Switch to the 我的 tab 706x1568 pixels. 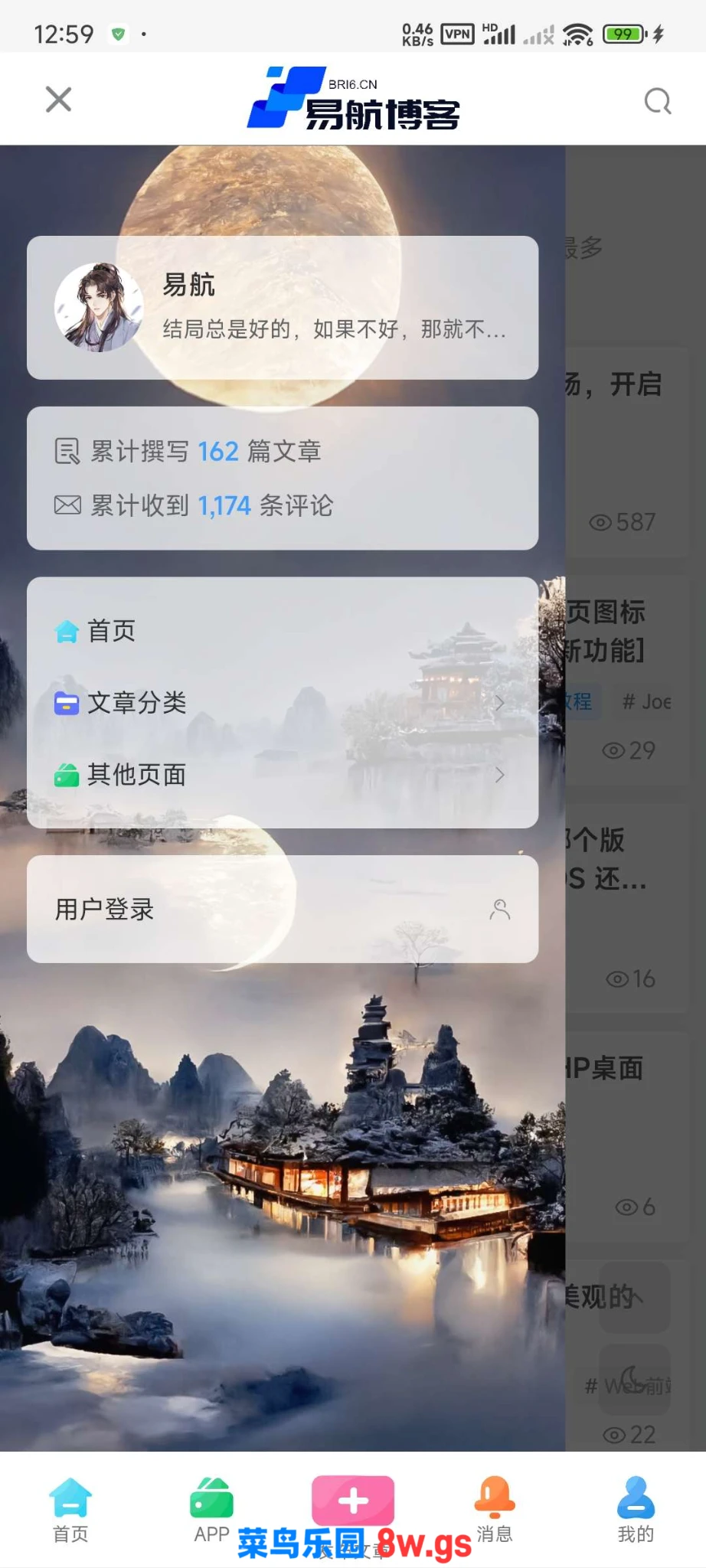636,1510
